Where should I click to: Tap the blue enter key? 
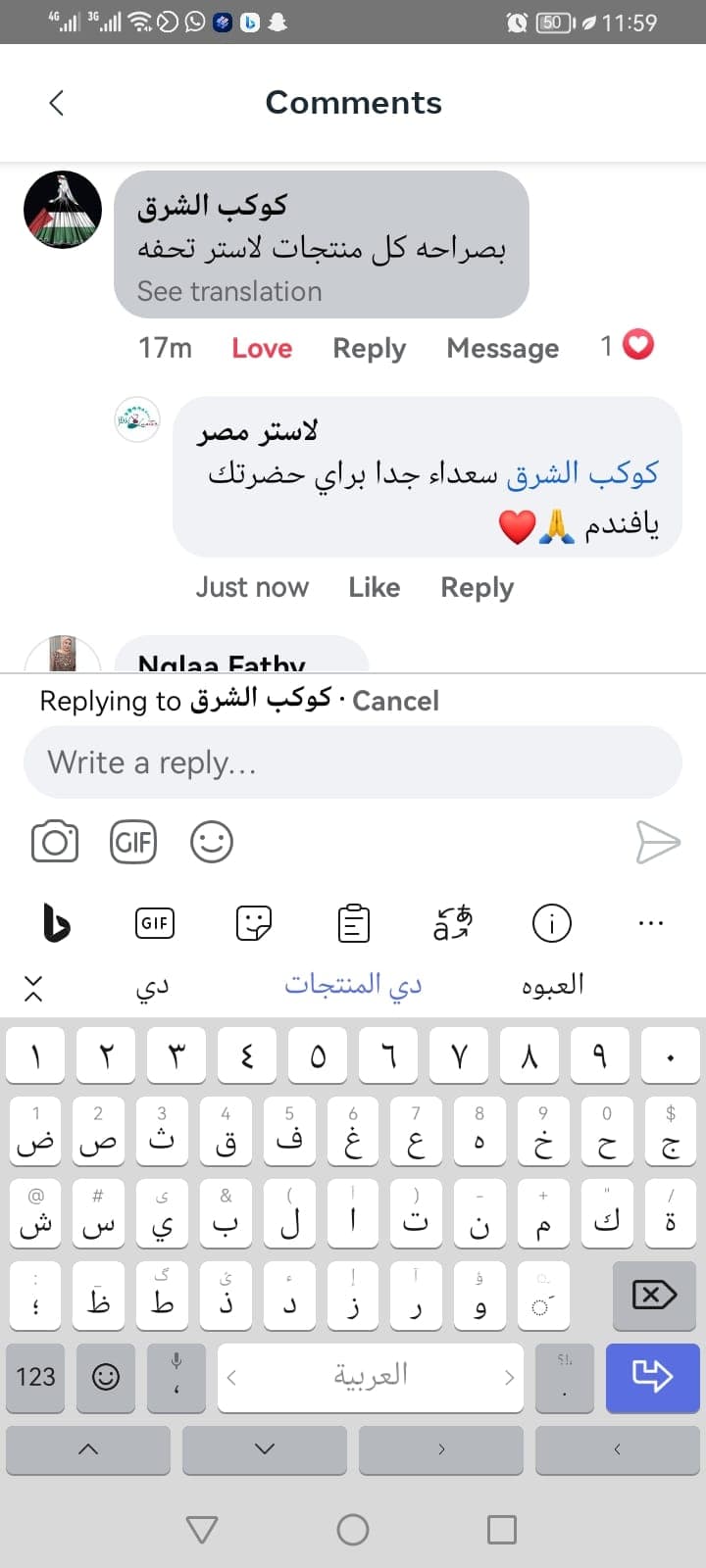[652, 1378]
